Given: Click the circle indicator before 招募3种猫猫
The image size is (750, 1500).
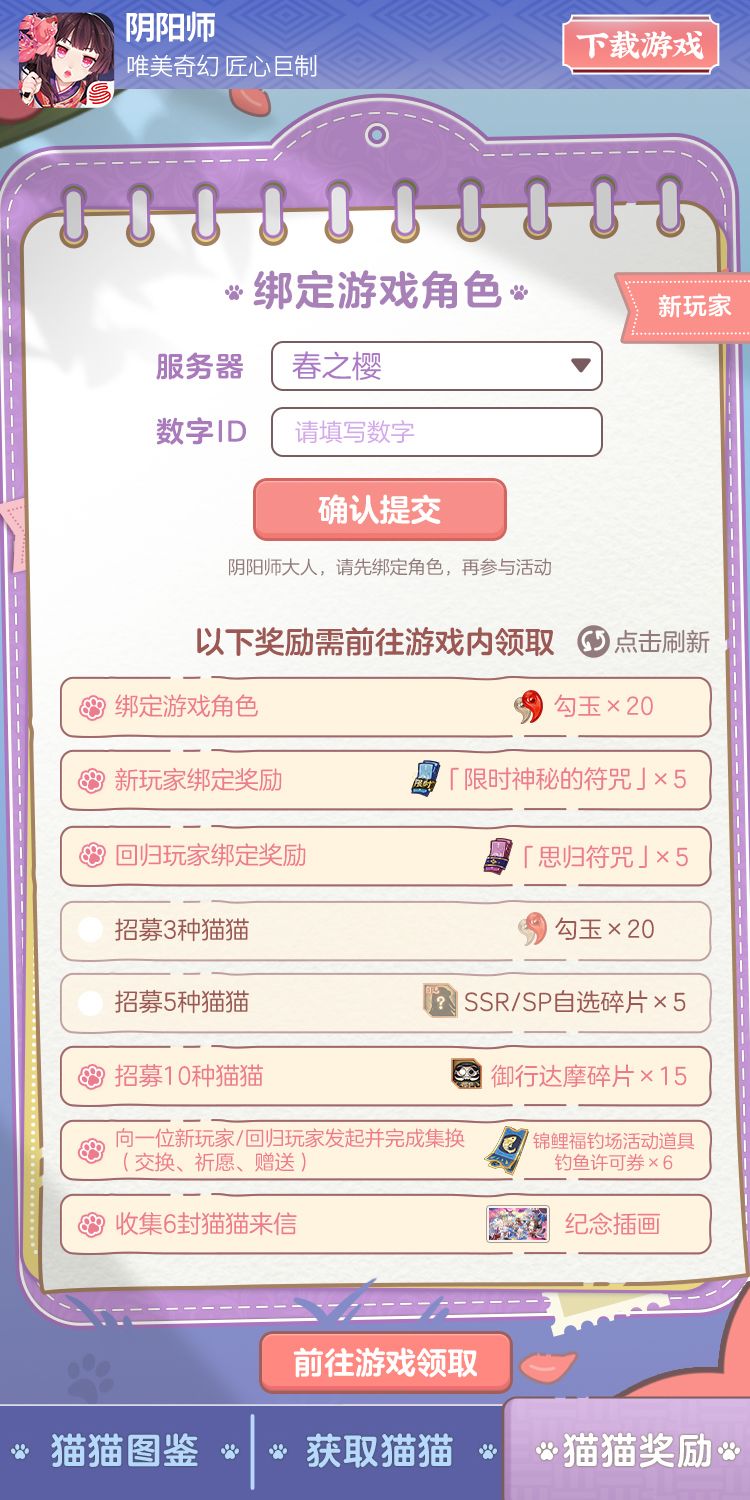Looking at the screenshot, I should tap(92, 930).
